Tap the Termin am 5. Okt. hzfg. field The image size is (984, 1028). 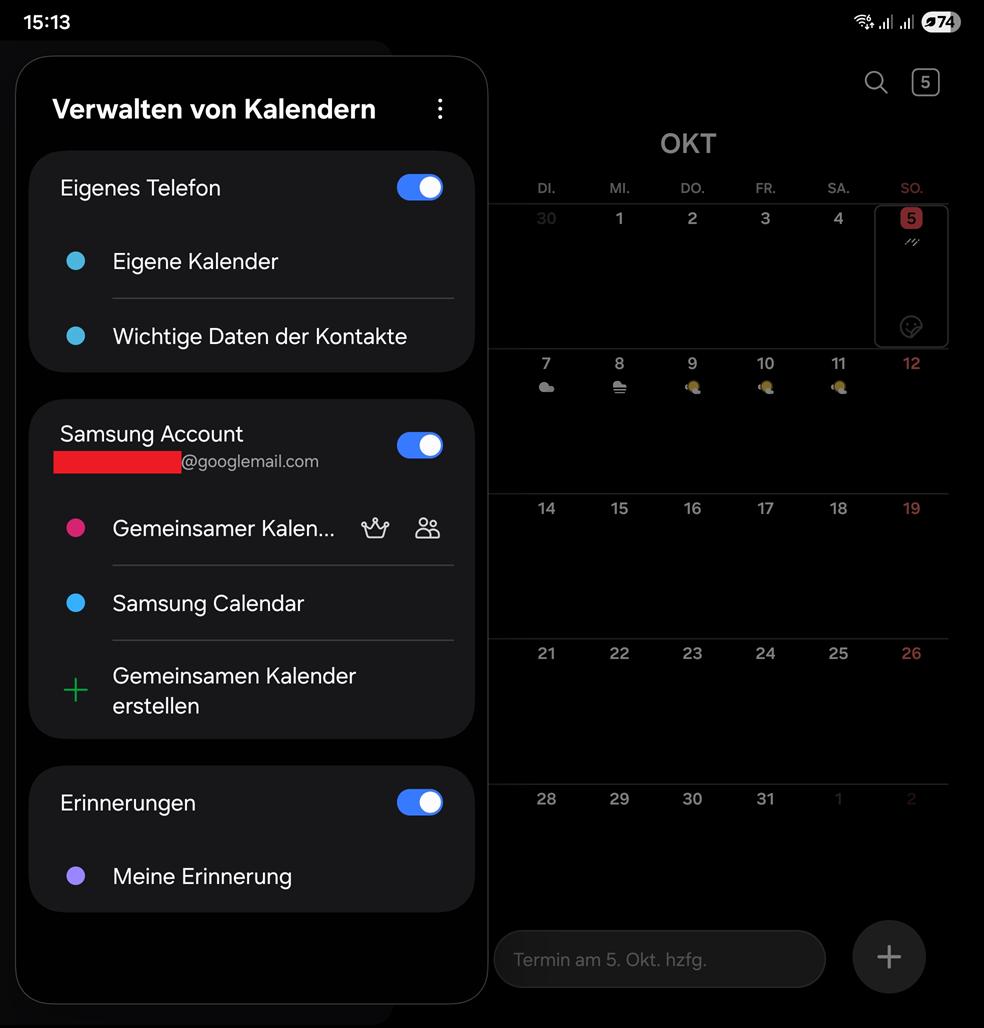tap(660, 960)
